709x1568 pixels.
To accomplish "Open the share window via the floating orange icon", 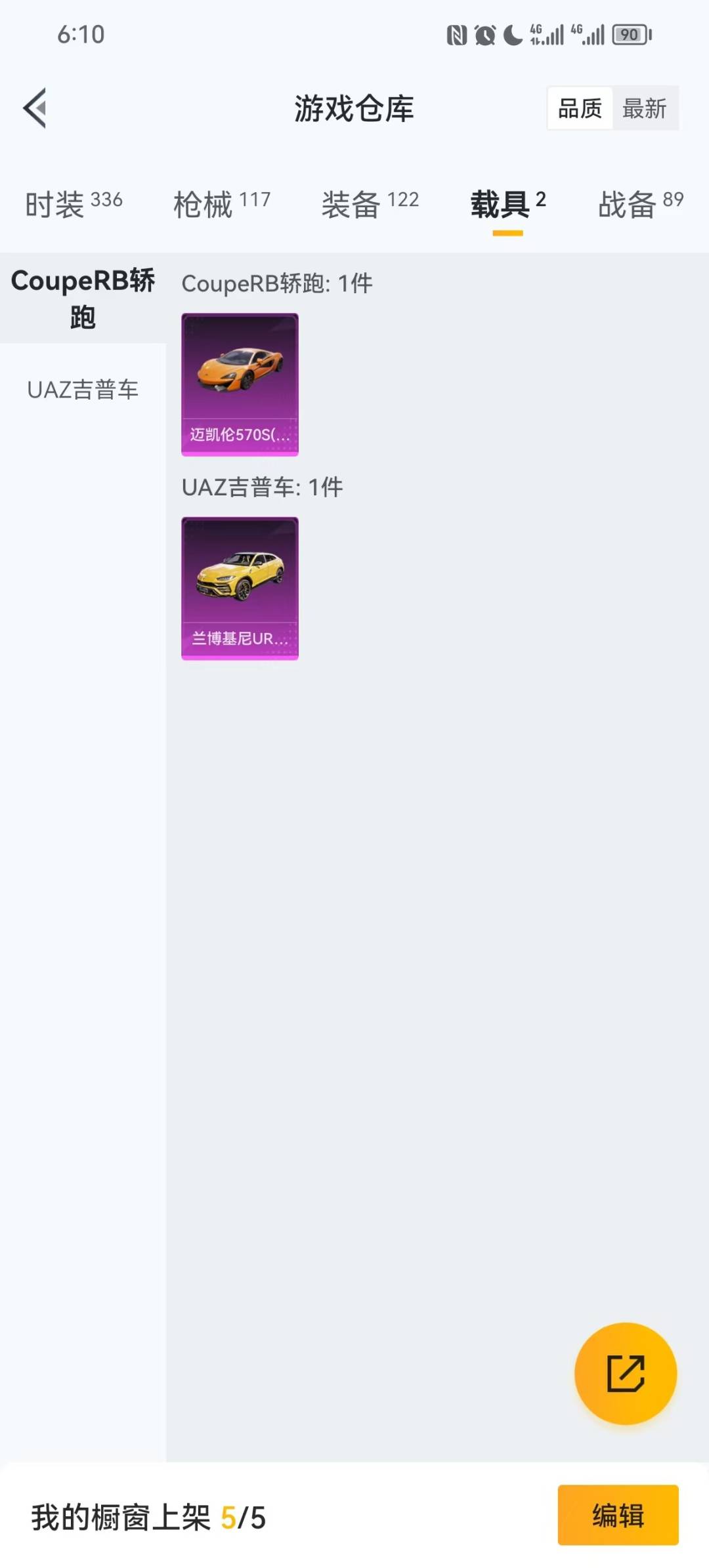I will click(x=626, y=1374).
